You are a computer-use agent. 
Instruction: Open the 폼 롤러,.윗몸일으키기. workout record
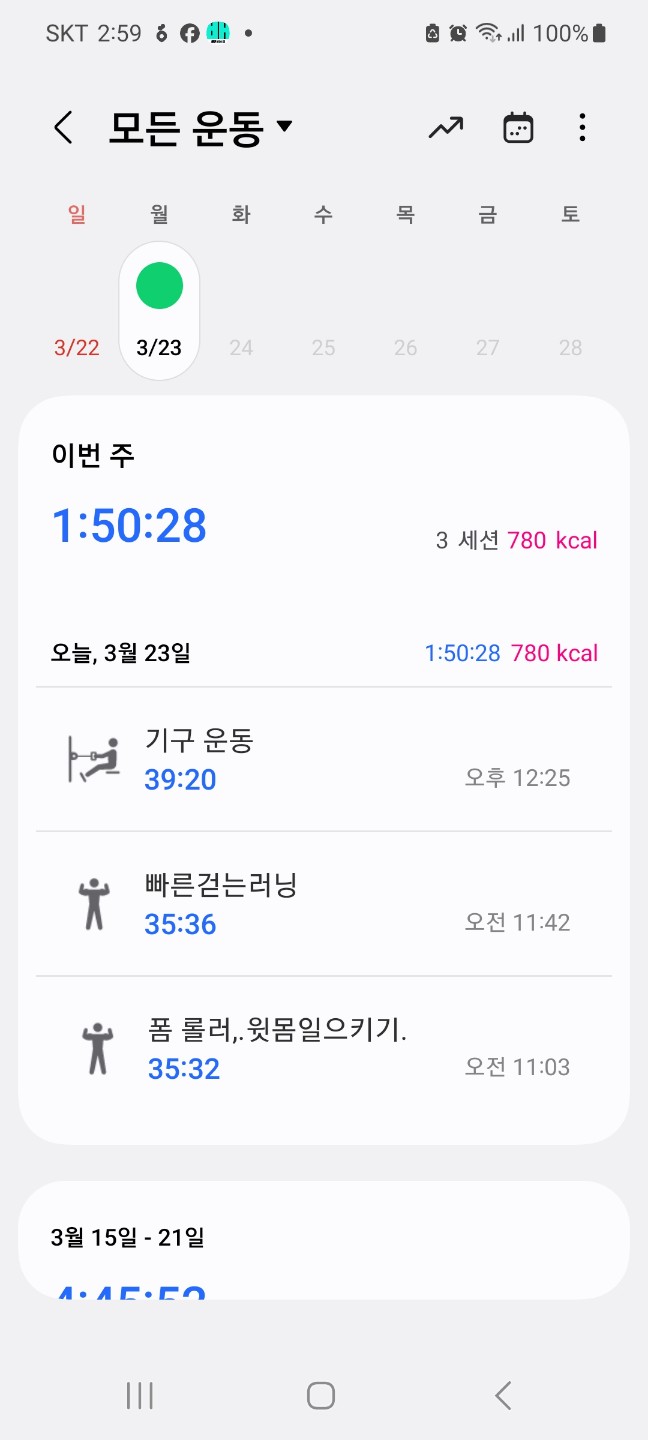click(324, 1048)
